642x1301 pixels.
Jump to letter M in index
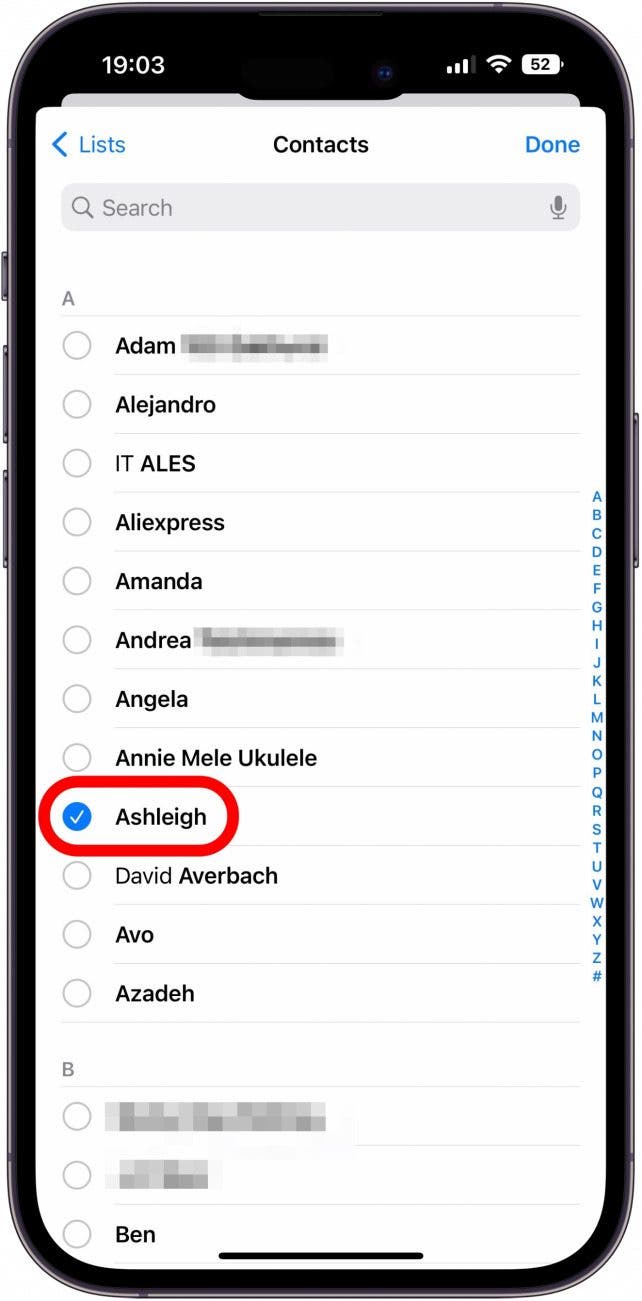(597, 717)
